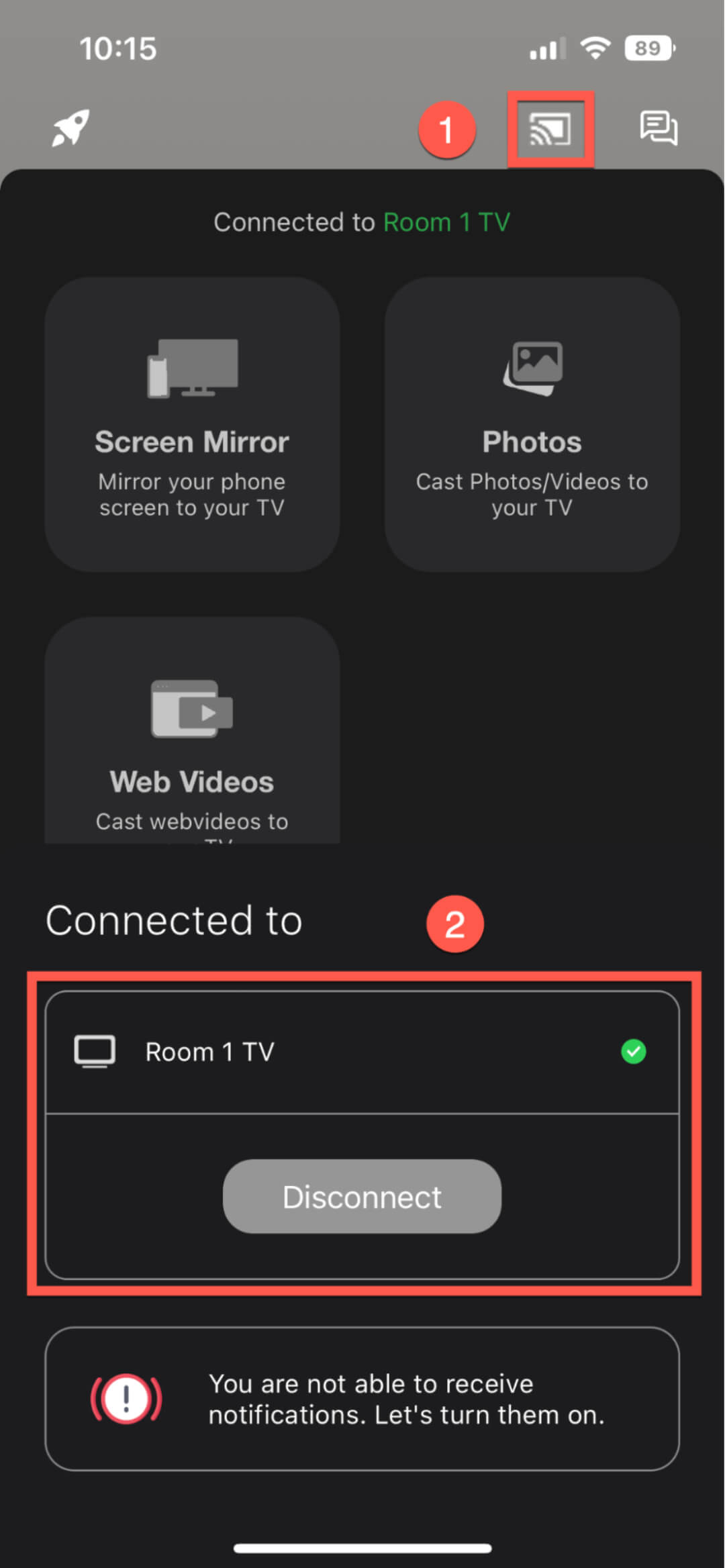Disconnect from Room 1 TV
Viewport: 725px width, 1568px height.
pos(362,1197)
